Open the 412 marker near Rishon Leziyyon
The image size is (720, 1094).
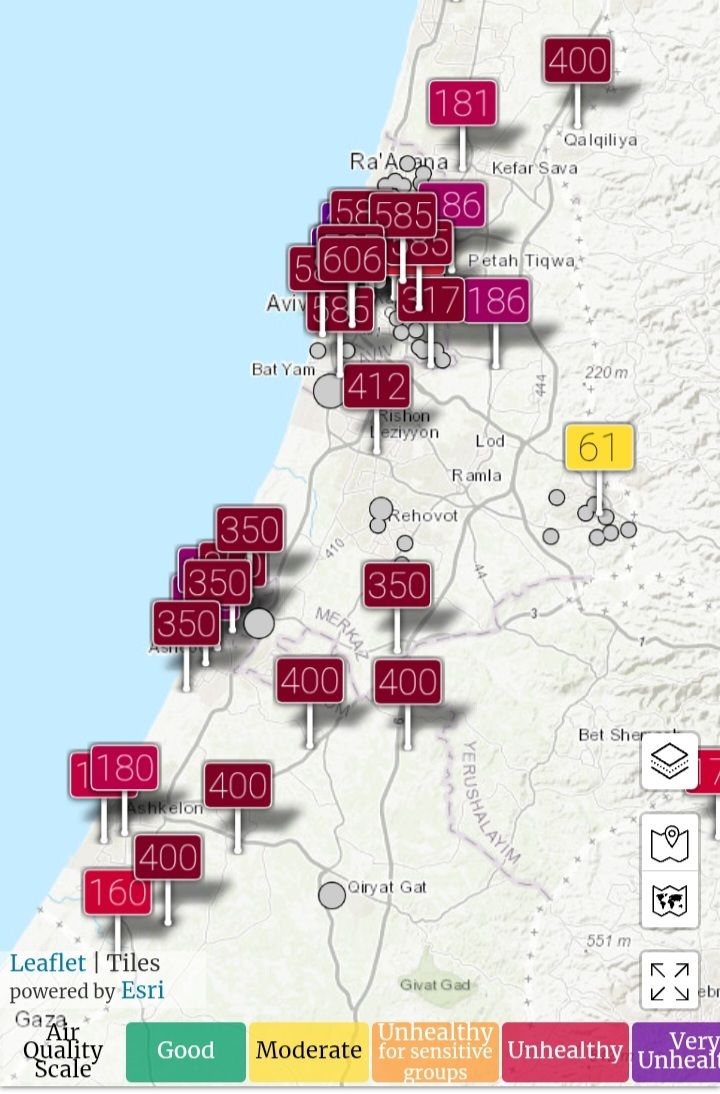coord(377,387)
